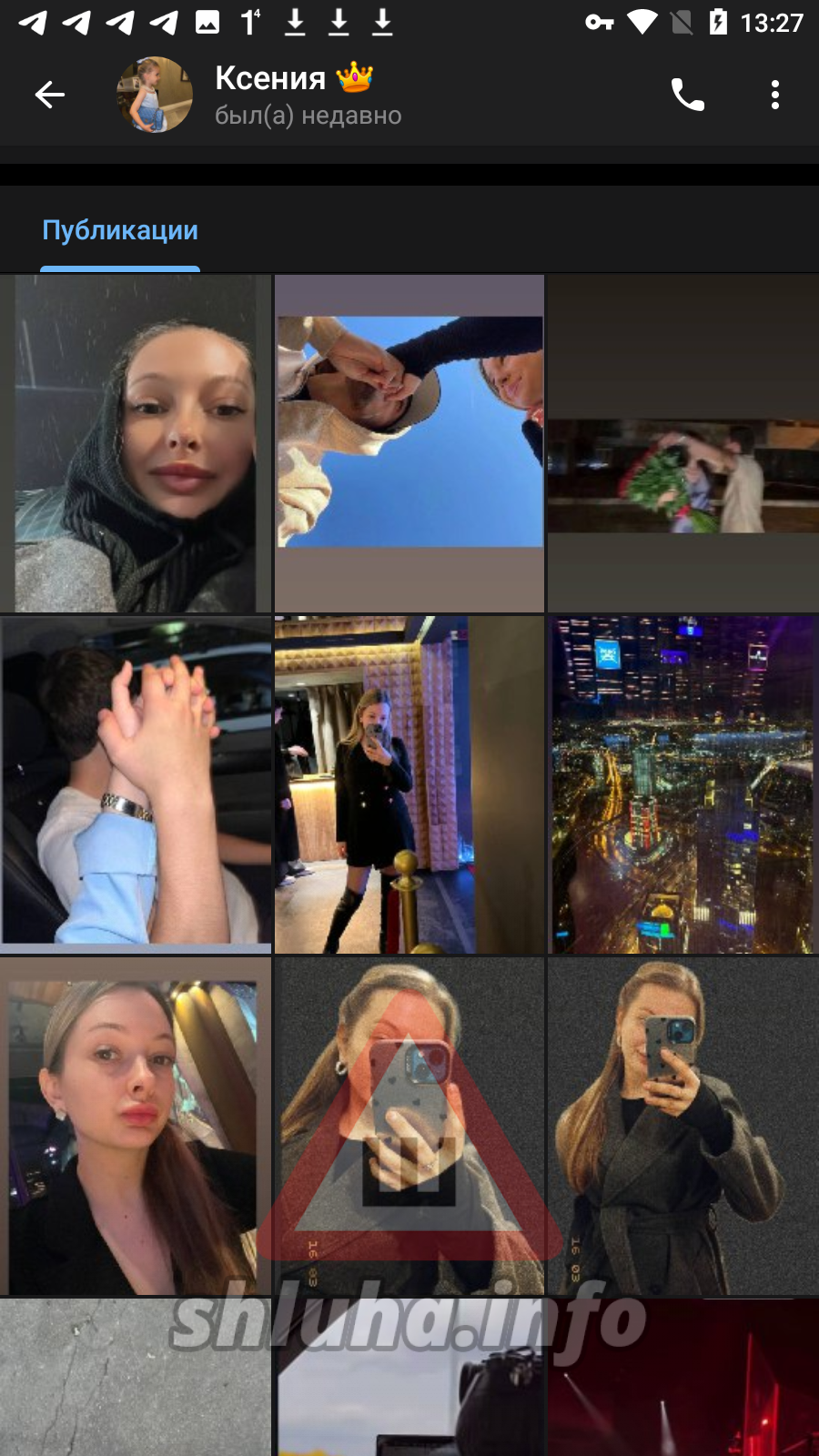Go back using the arrow icon
Screen dimensions: 819x1456
click(x=50, y=94)
